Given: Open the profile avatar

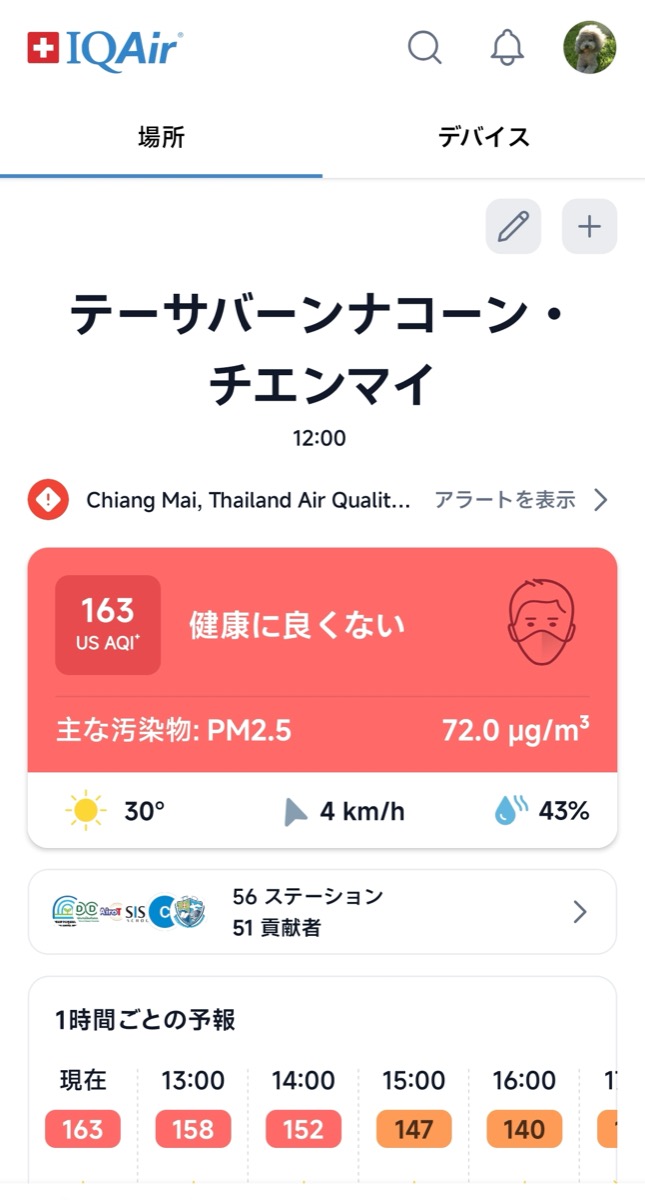Looking at the screenshot, I should (589, 47).
